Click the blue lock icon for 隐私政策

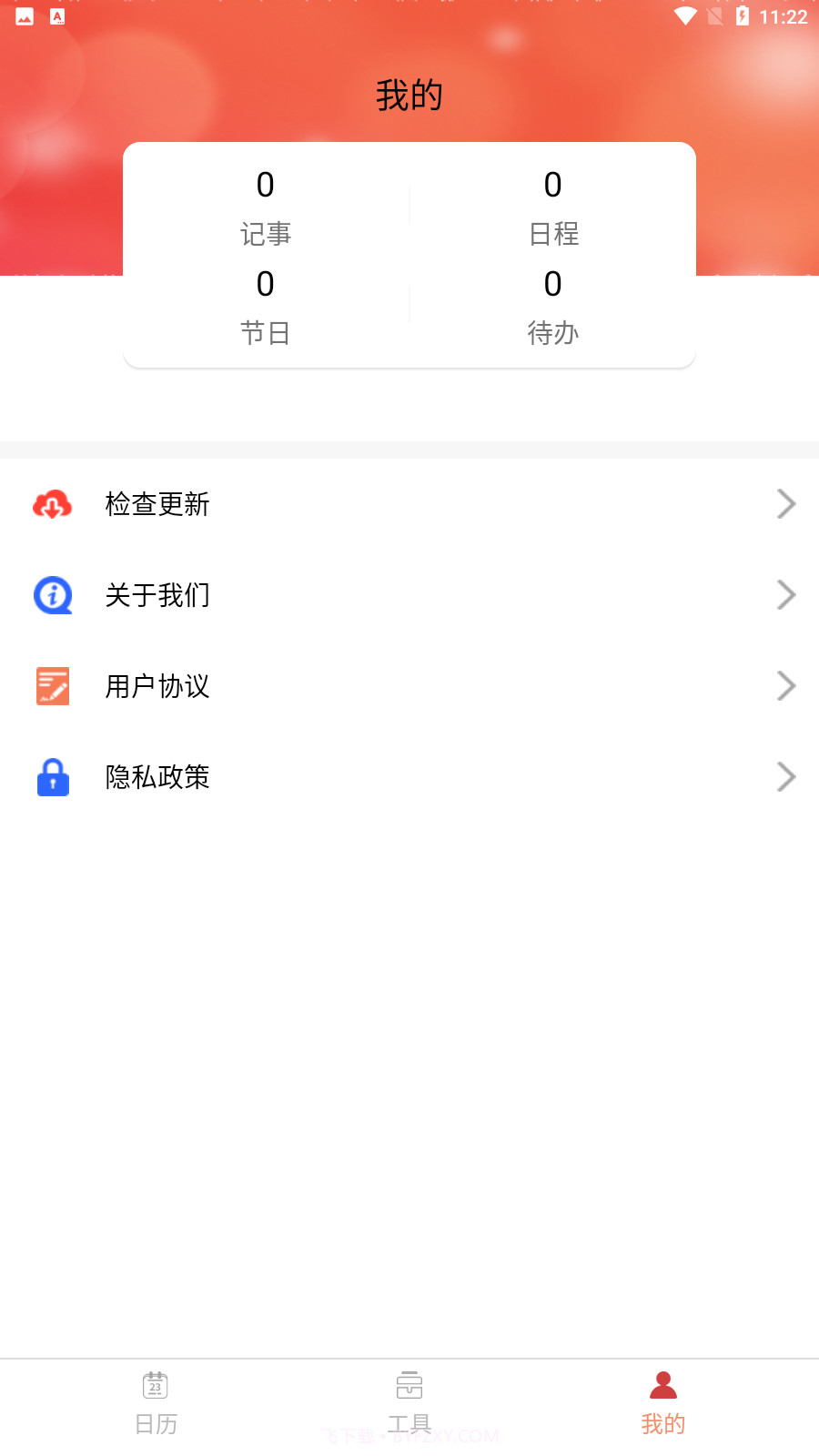point(52,776)
